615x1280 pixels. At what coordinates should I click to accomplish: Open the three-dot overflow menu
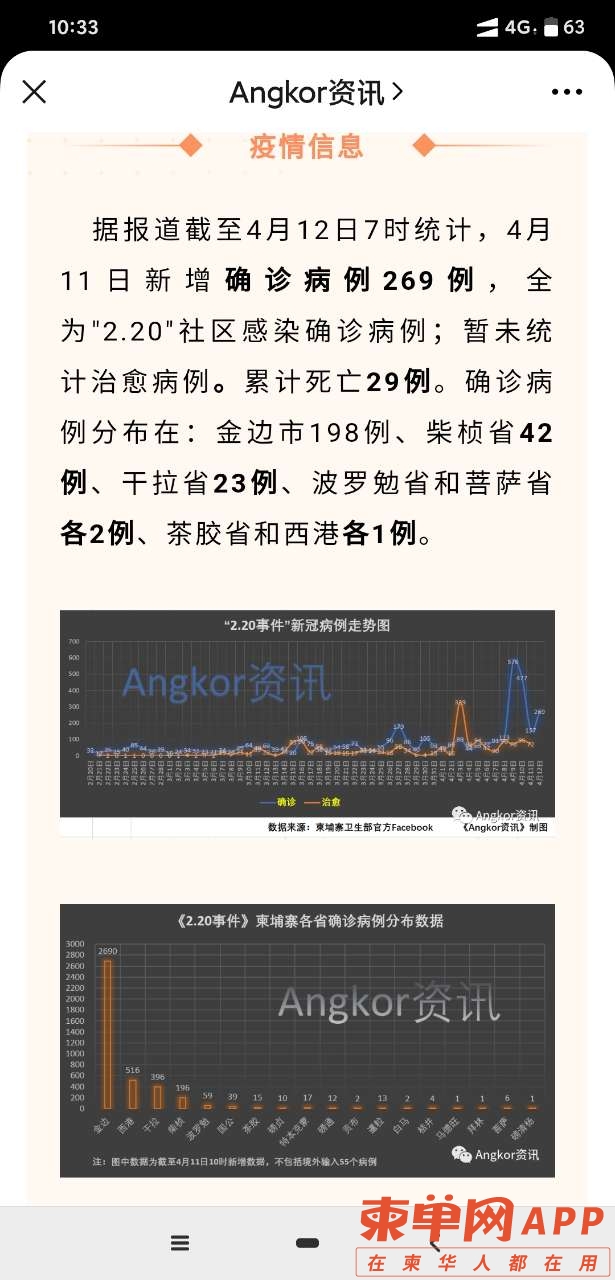point(566,92)
